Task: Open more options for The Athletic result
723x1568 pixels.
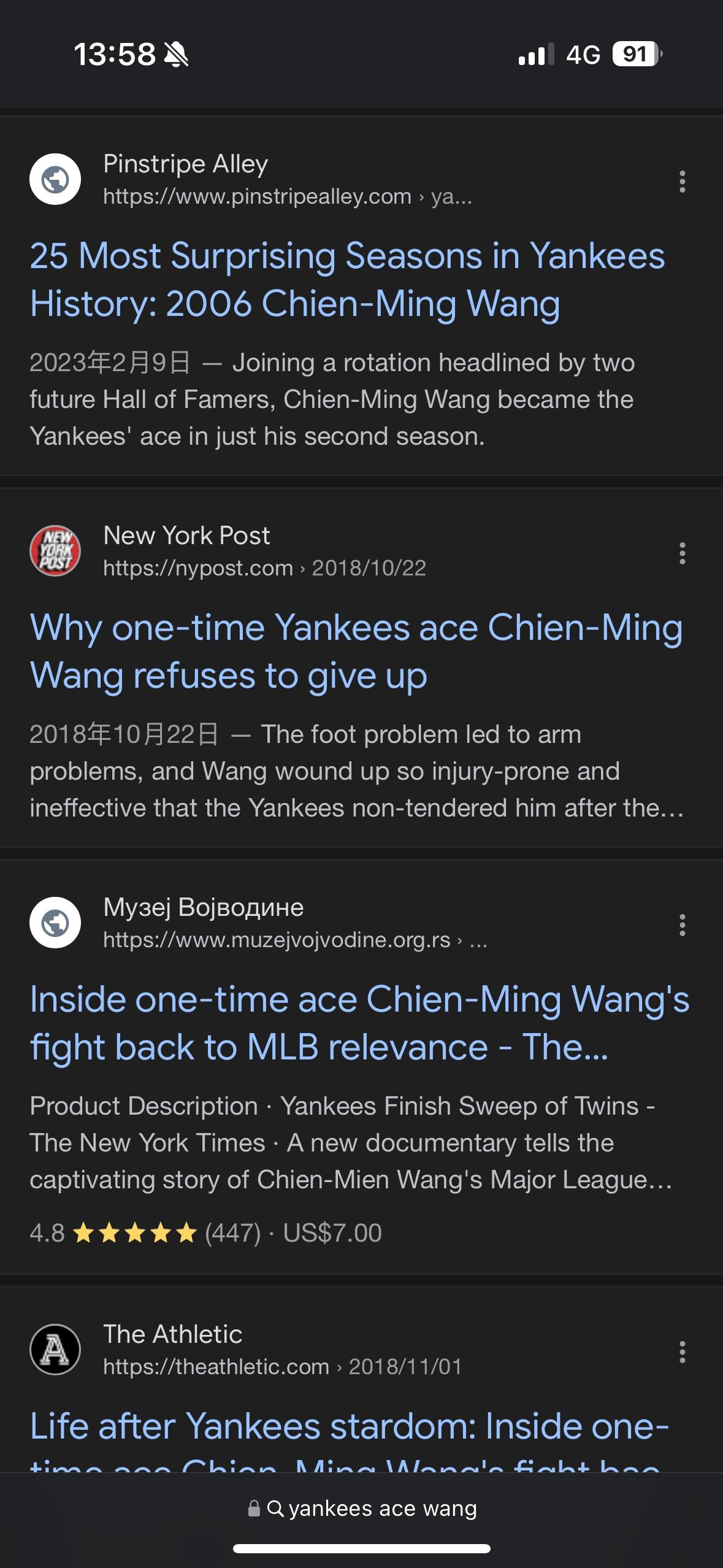Action: [682, 1352]
